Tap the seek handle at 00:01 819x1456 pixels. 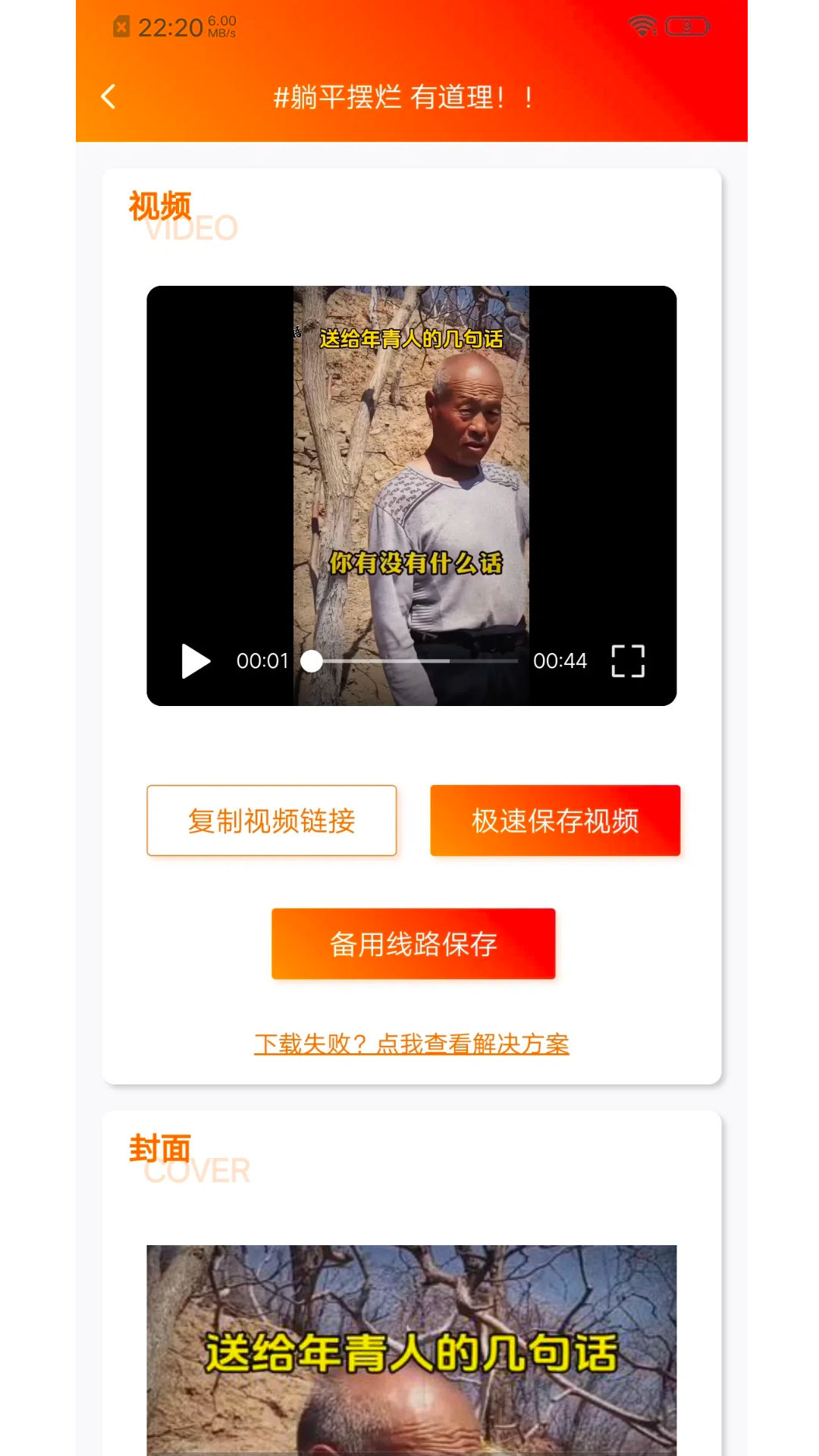click(312, 661)
